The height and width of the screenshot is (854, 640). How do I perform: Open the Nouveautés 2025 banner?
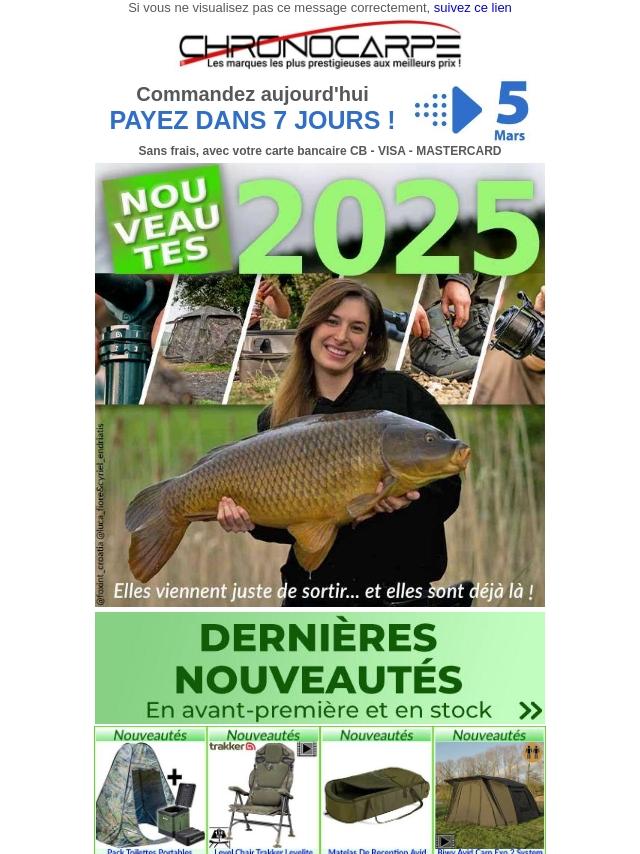click(x=320, y=385)
